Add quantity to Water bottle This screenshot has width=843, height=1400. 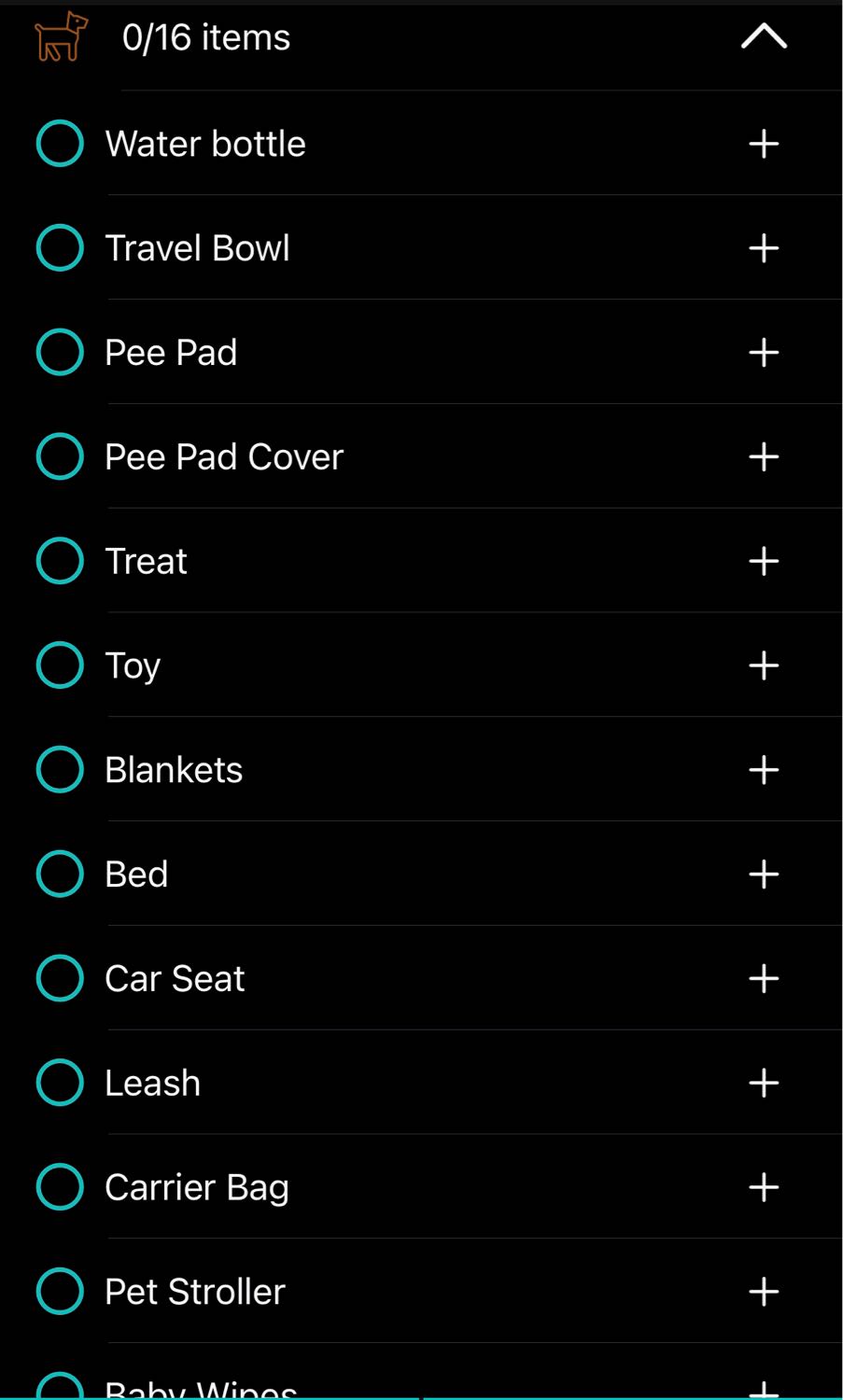(x=764, y=144)
